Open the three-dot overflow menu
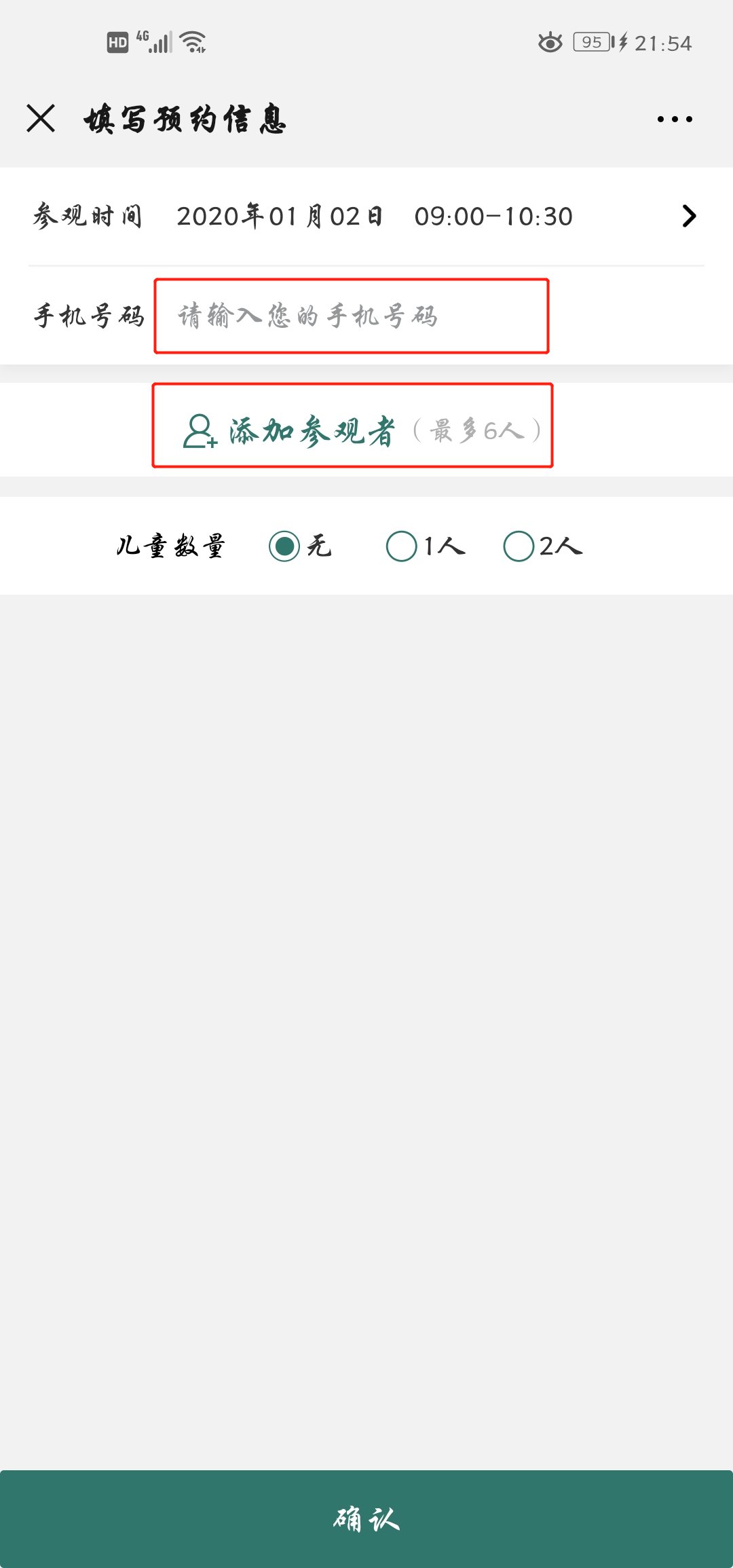 (x=675, y=119)
